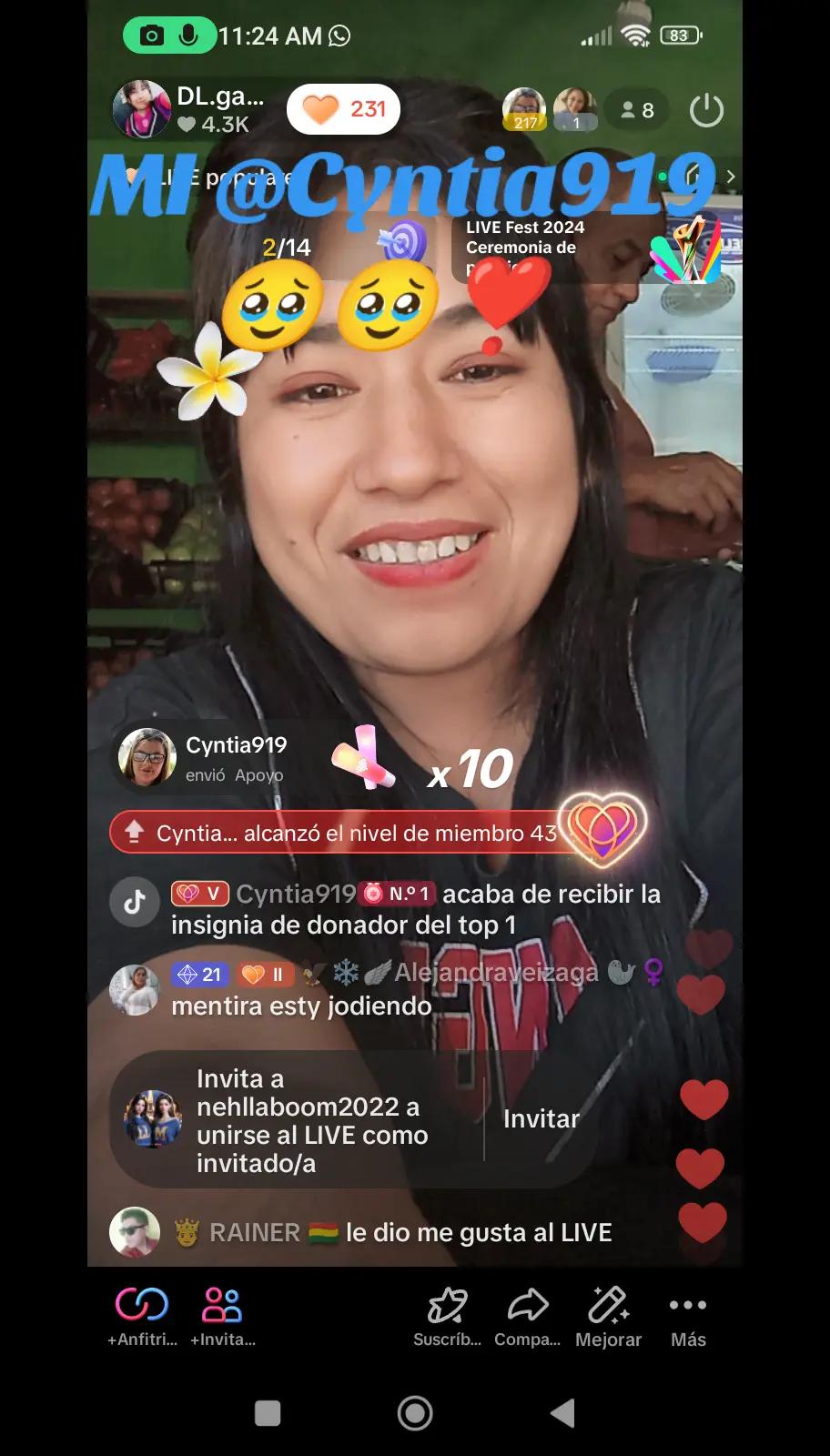The width and height of the screenshot is (830, 1456).
Task: Add guests with +Invita...
Action: (x=222, y=1316)
